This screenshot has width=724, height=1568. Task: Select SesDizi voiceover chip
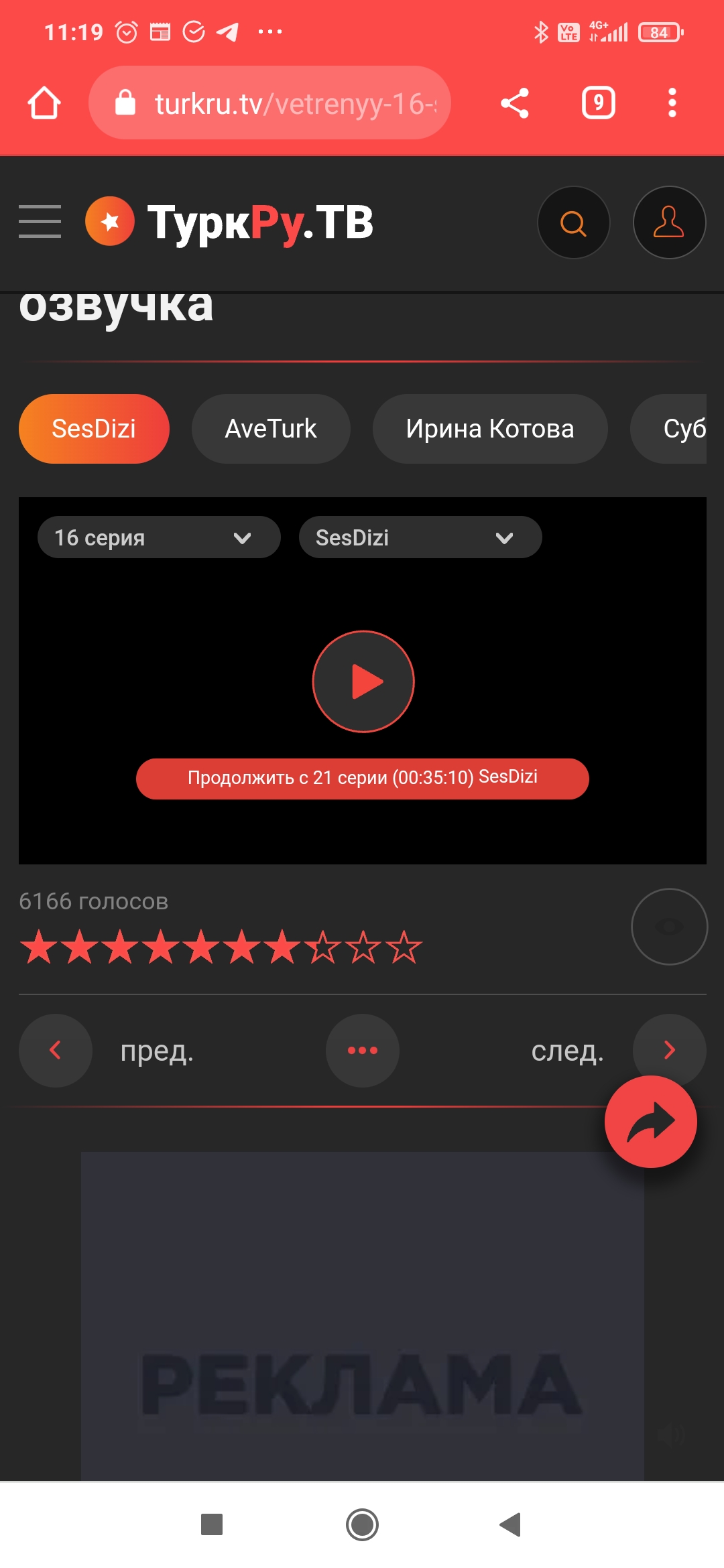point(94,429)
